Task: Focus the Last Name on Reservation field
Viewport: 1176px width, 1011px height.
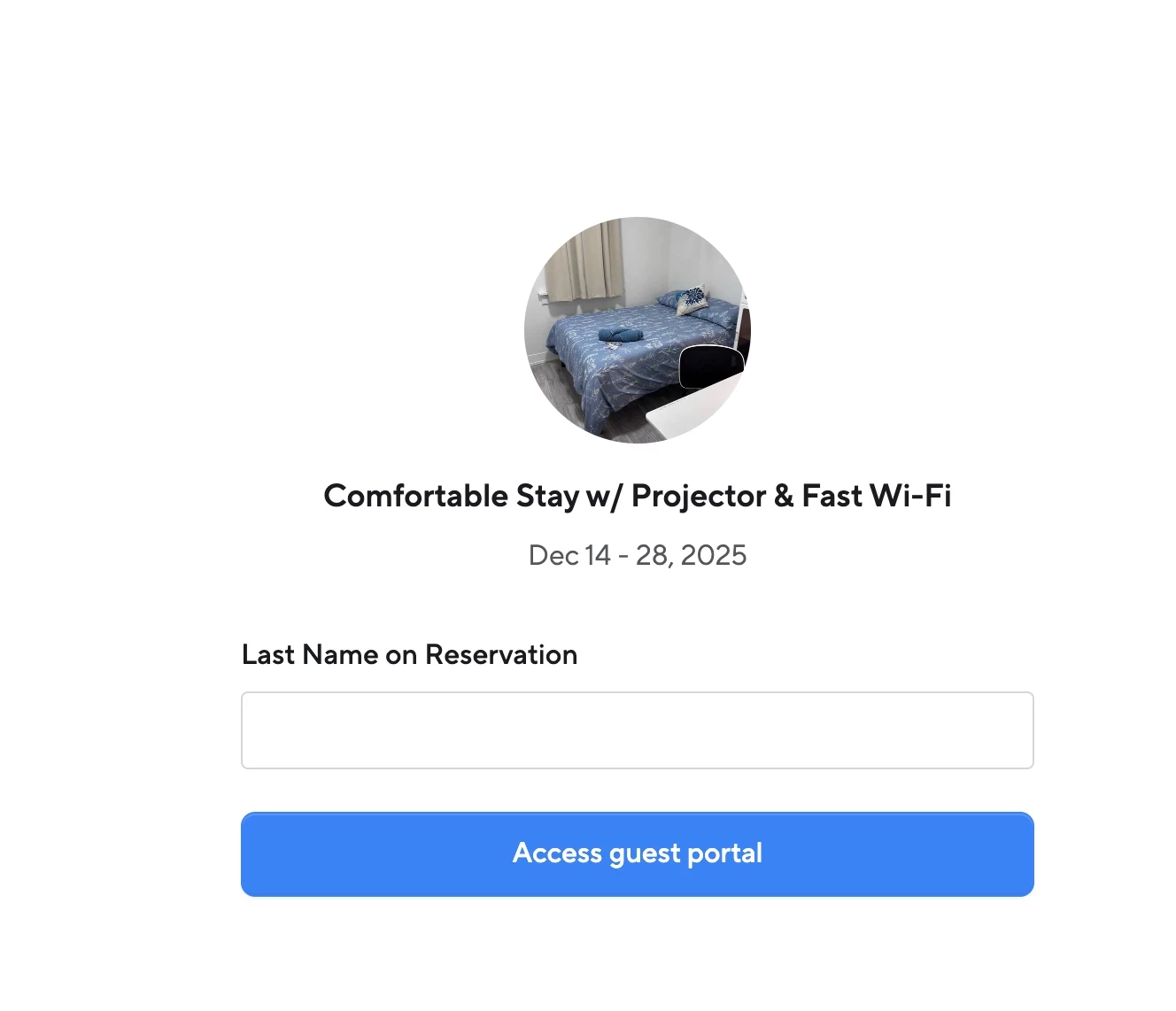Action: 637,730
